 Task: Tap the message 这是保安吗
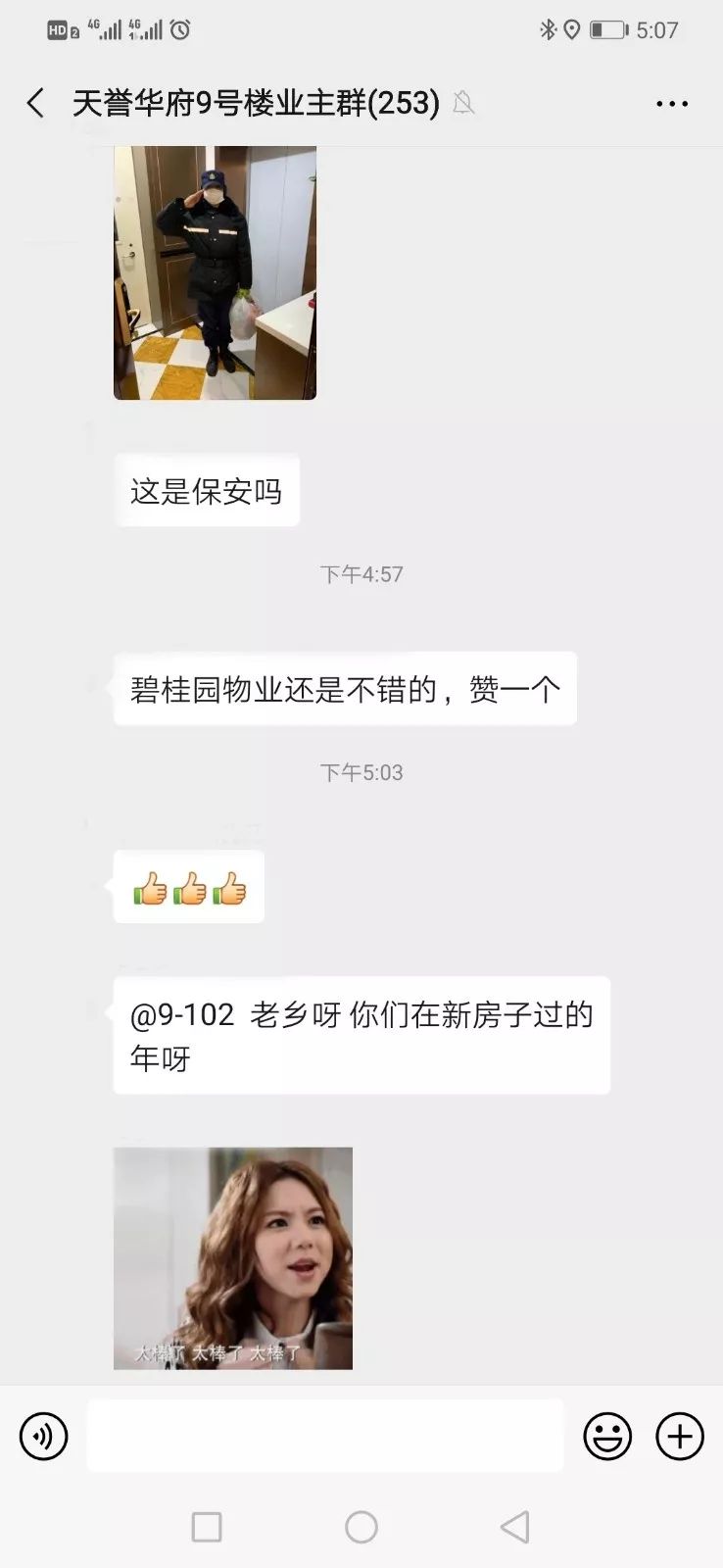207,490
